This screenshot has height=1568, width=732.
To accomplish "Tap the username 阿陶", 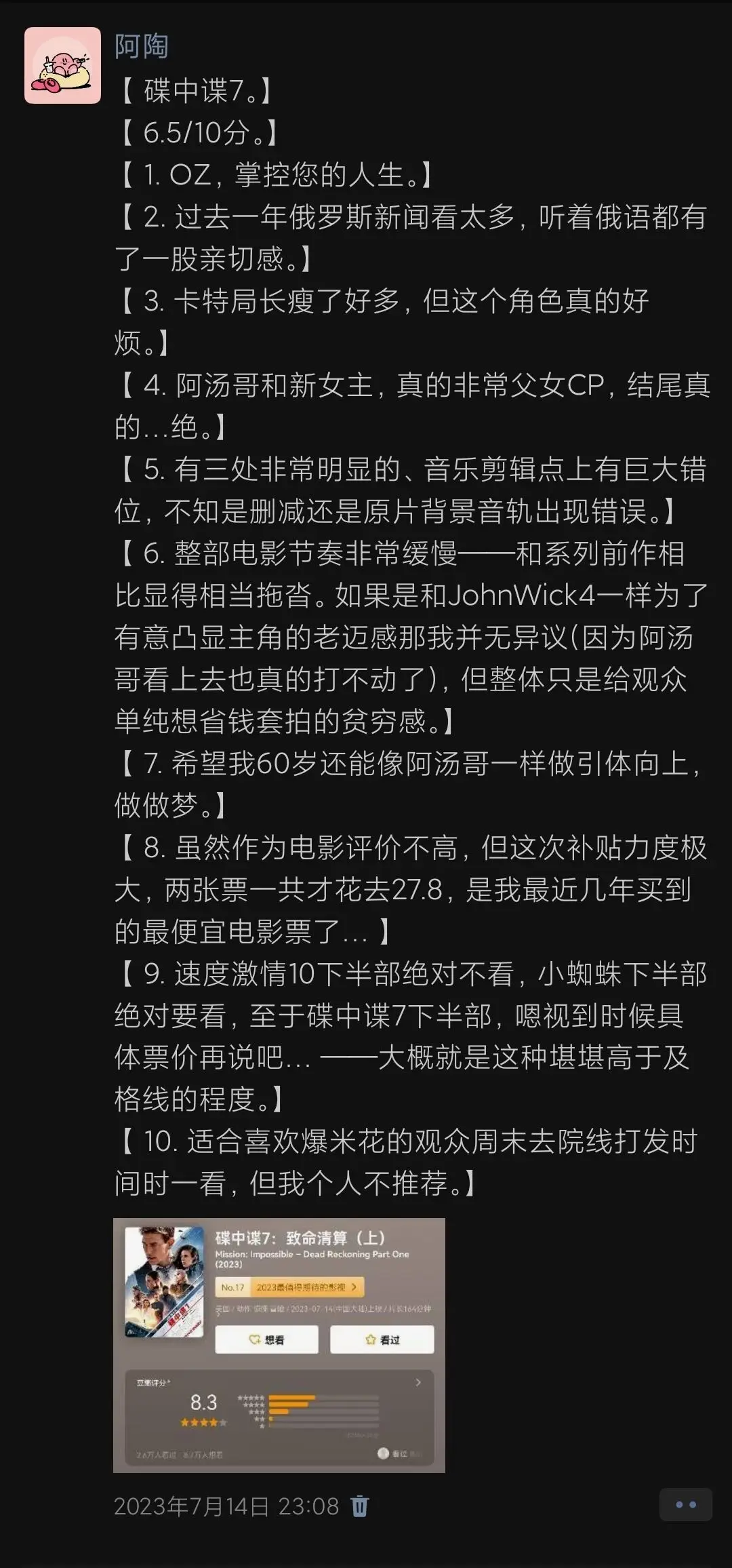I will [x=141, y=46].
